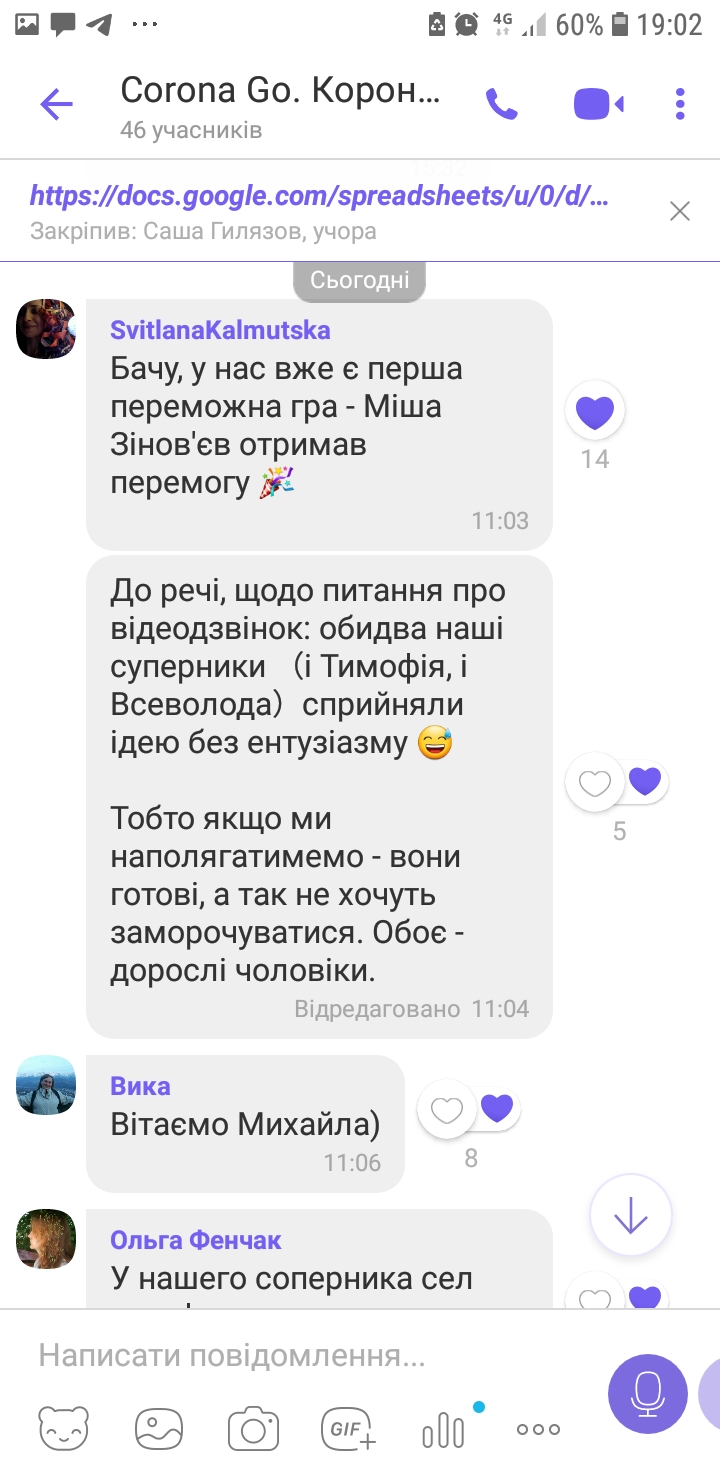This screenshot has width=720, height=1480.
Task: Record a voice message
Action: (x=647, y=1393)
